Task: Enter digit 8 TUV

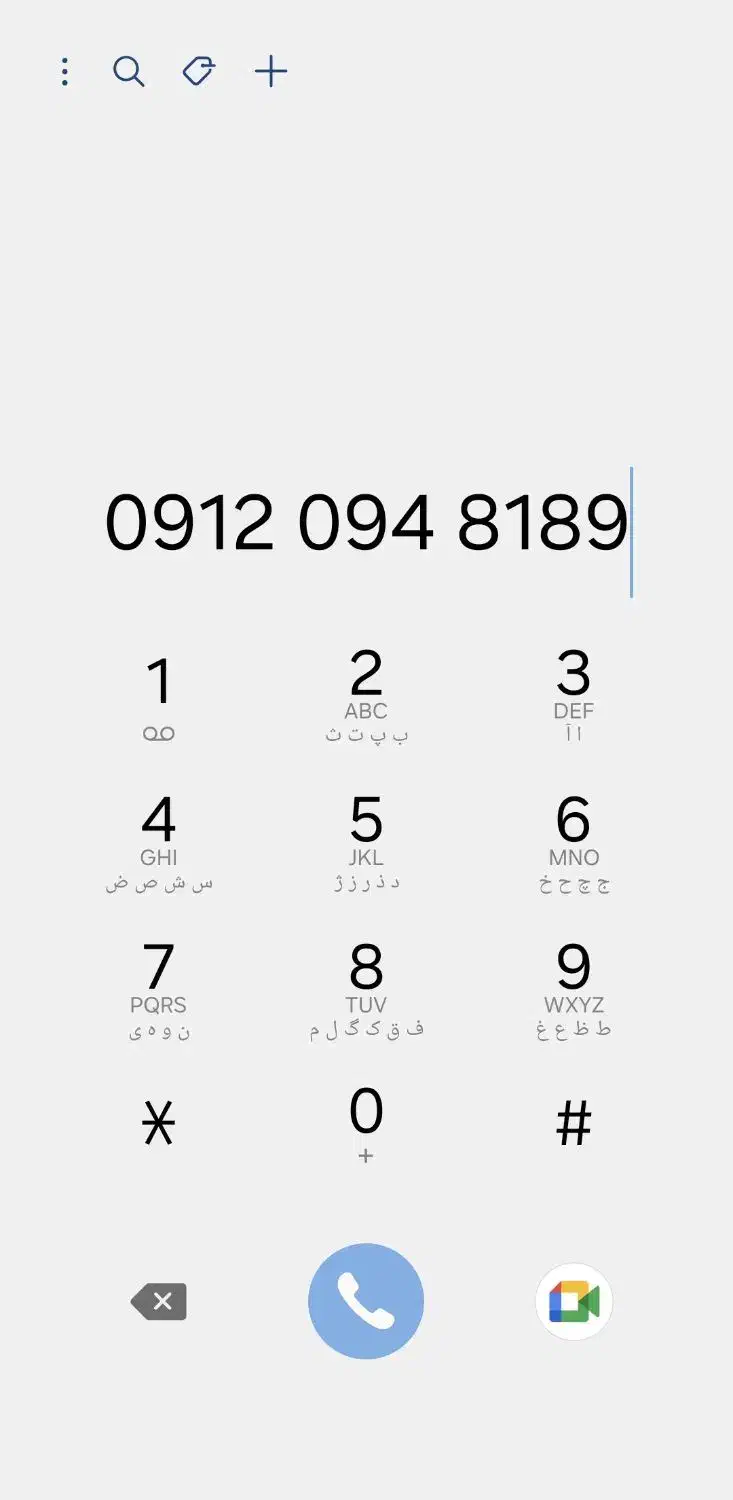Action: tap(366, 990)
